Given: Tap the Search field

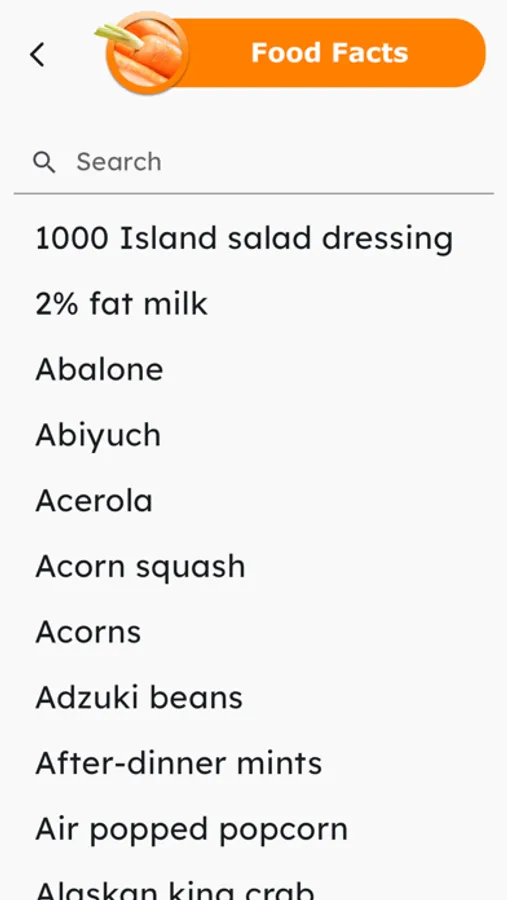Looking at the screenshot, I should (253, 162).
